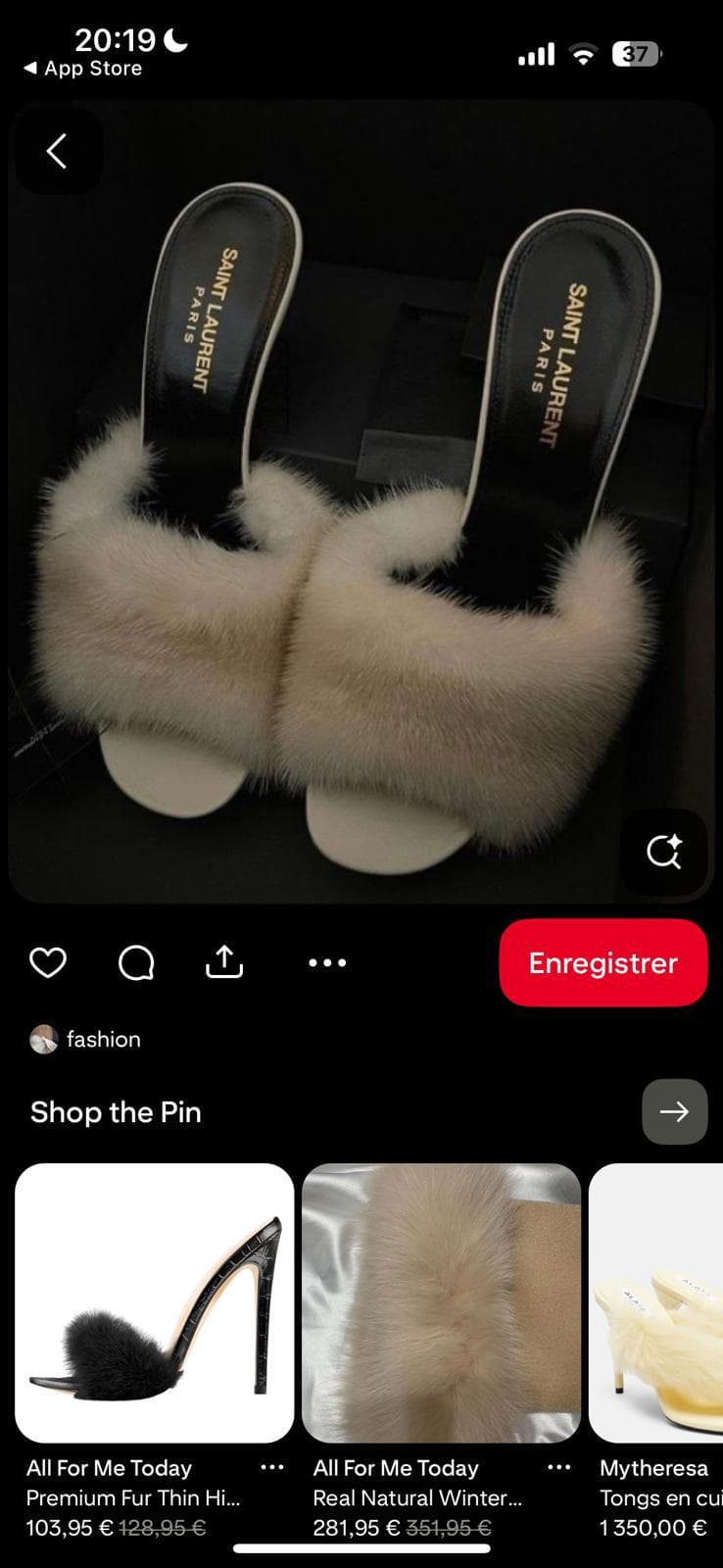Tap the Shop the Pin heading

[116, 1111]
